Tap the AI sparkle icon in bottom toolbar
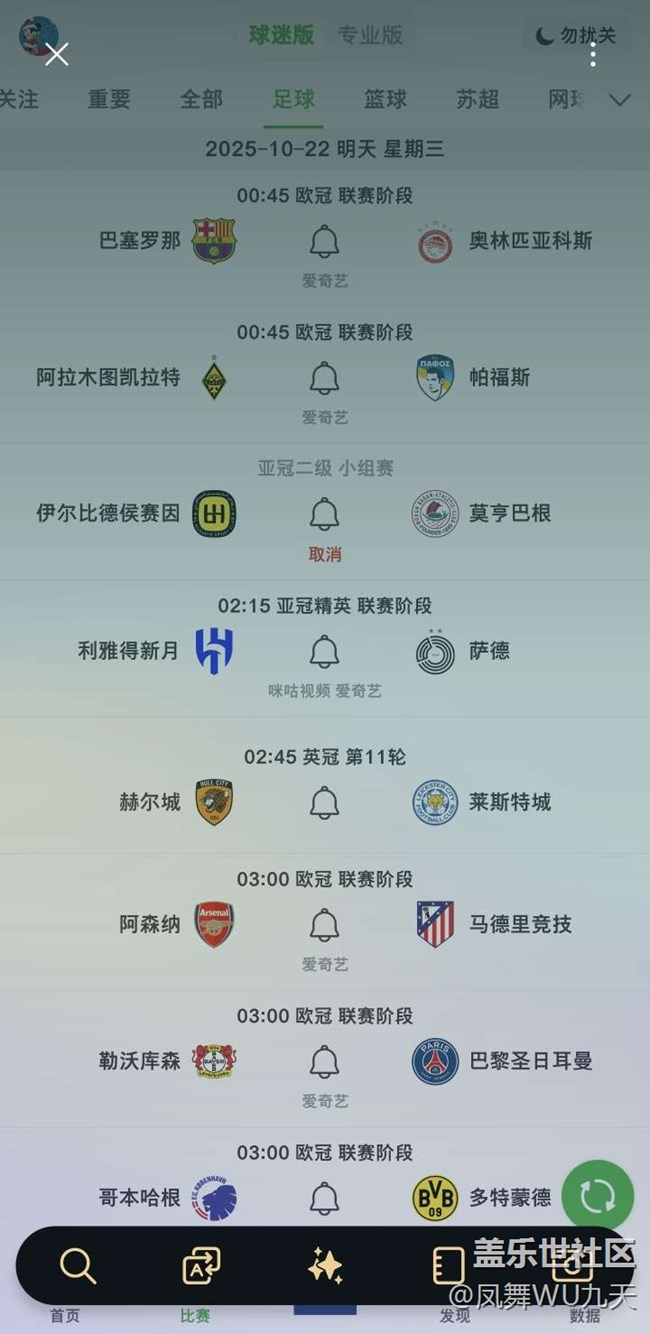Screen dimensions: 650x1334 [325, 1266]
